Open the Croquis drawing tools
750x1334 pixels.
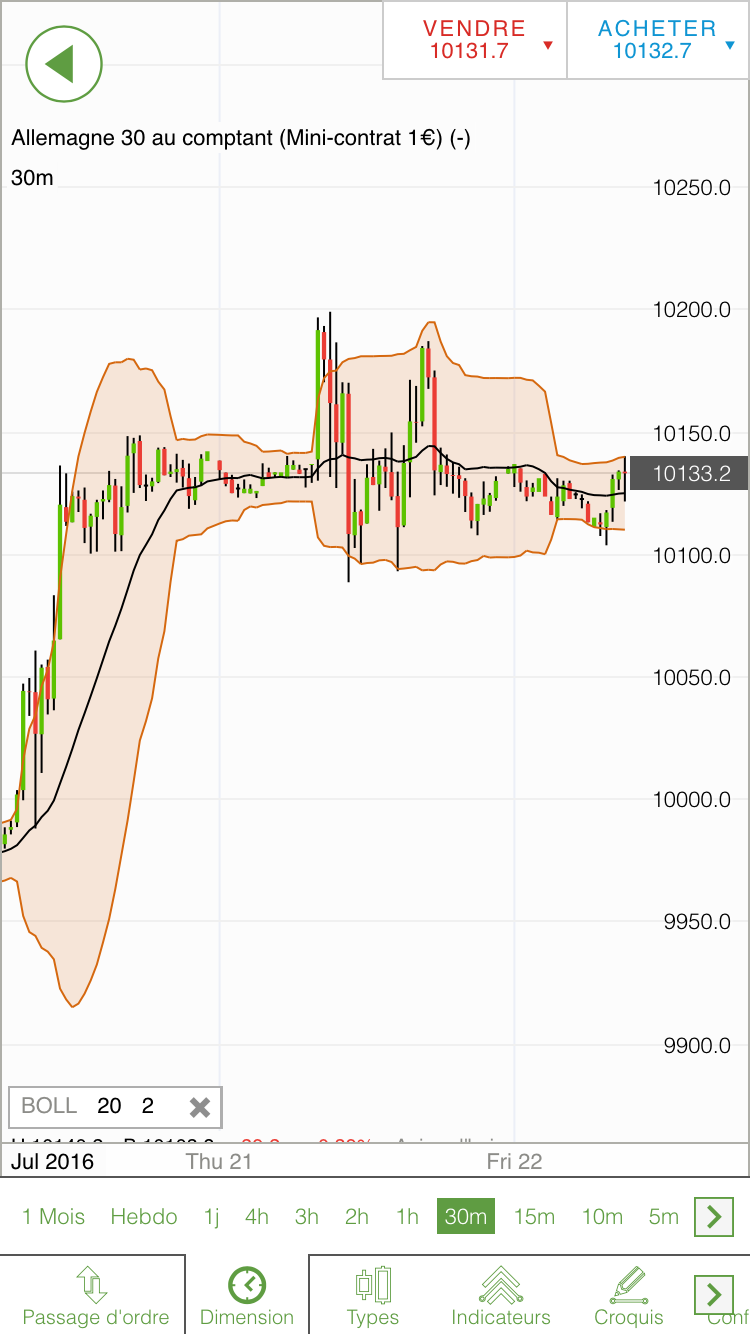pyautogui.click(x=629, y=1297)
